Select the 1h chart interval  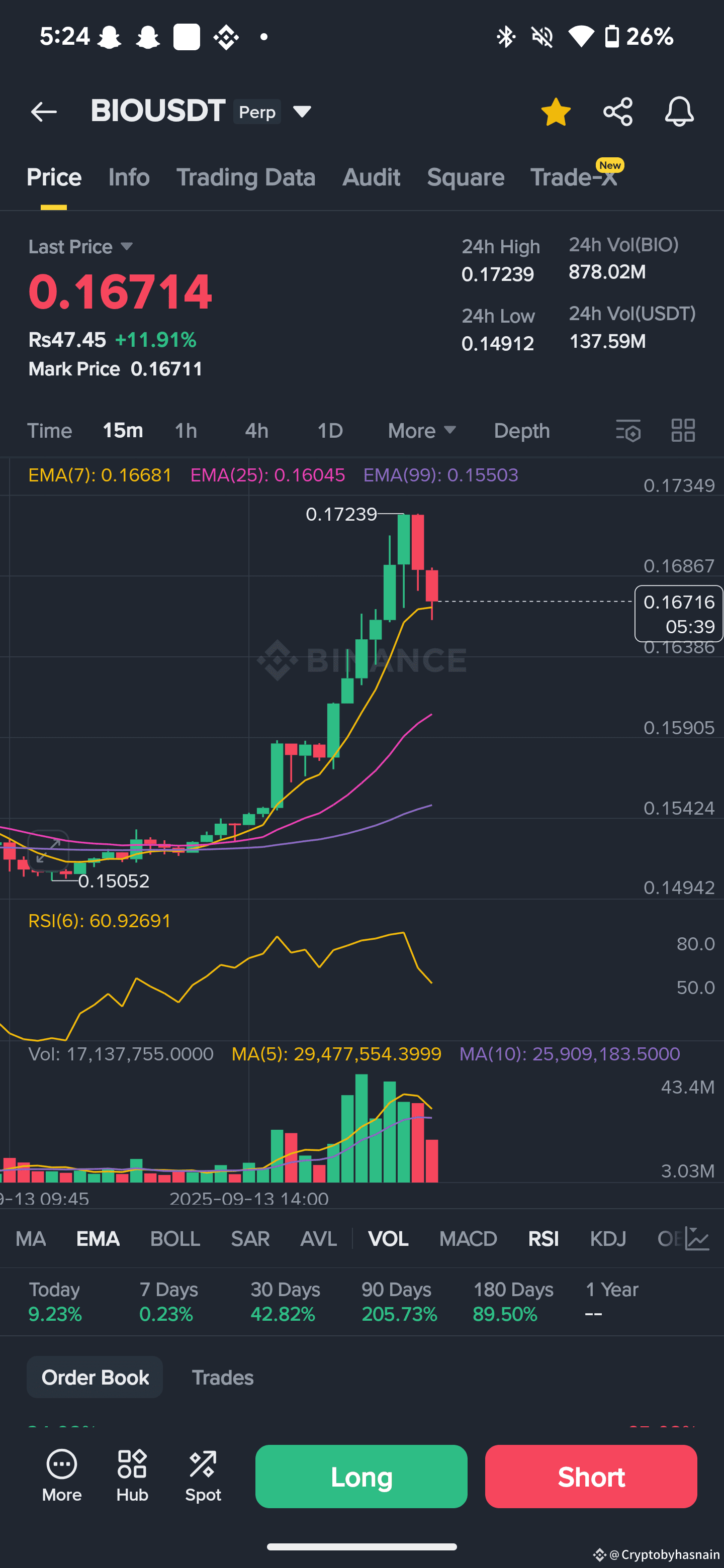click(x=186, y=431)
